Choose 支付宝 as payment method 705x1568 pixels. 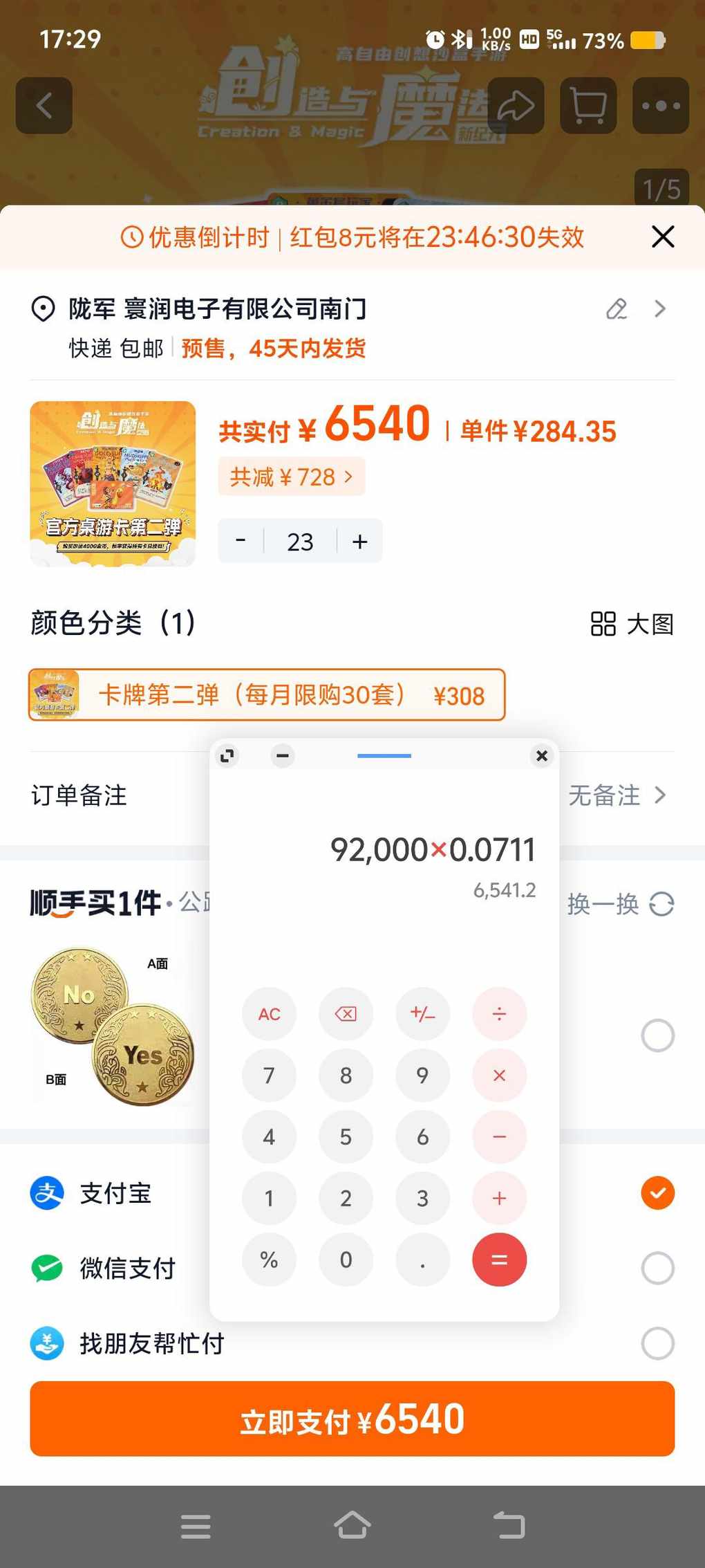pos(657,1193)
